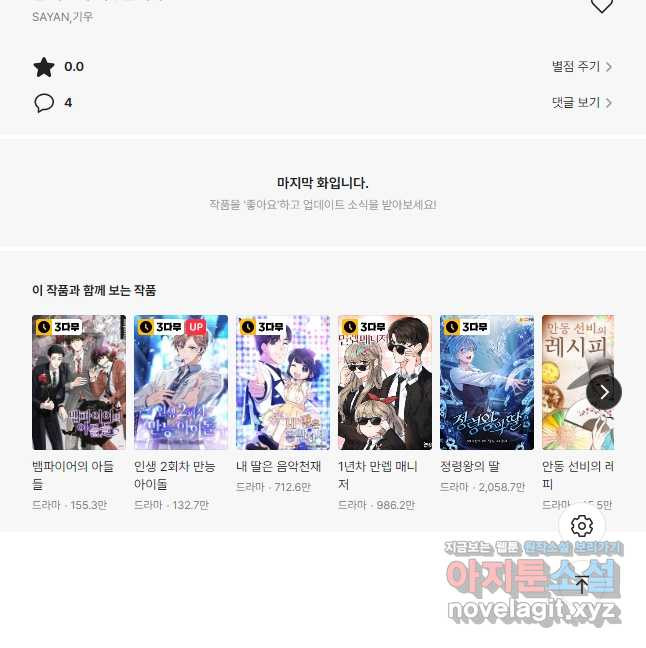Open 별점 주기 to rate
Image resolution: width=646 pixels, height=648 pixels.
(581, 67)
